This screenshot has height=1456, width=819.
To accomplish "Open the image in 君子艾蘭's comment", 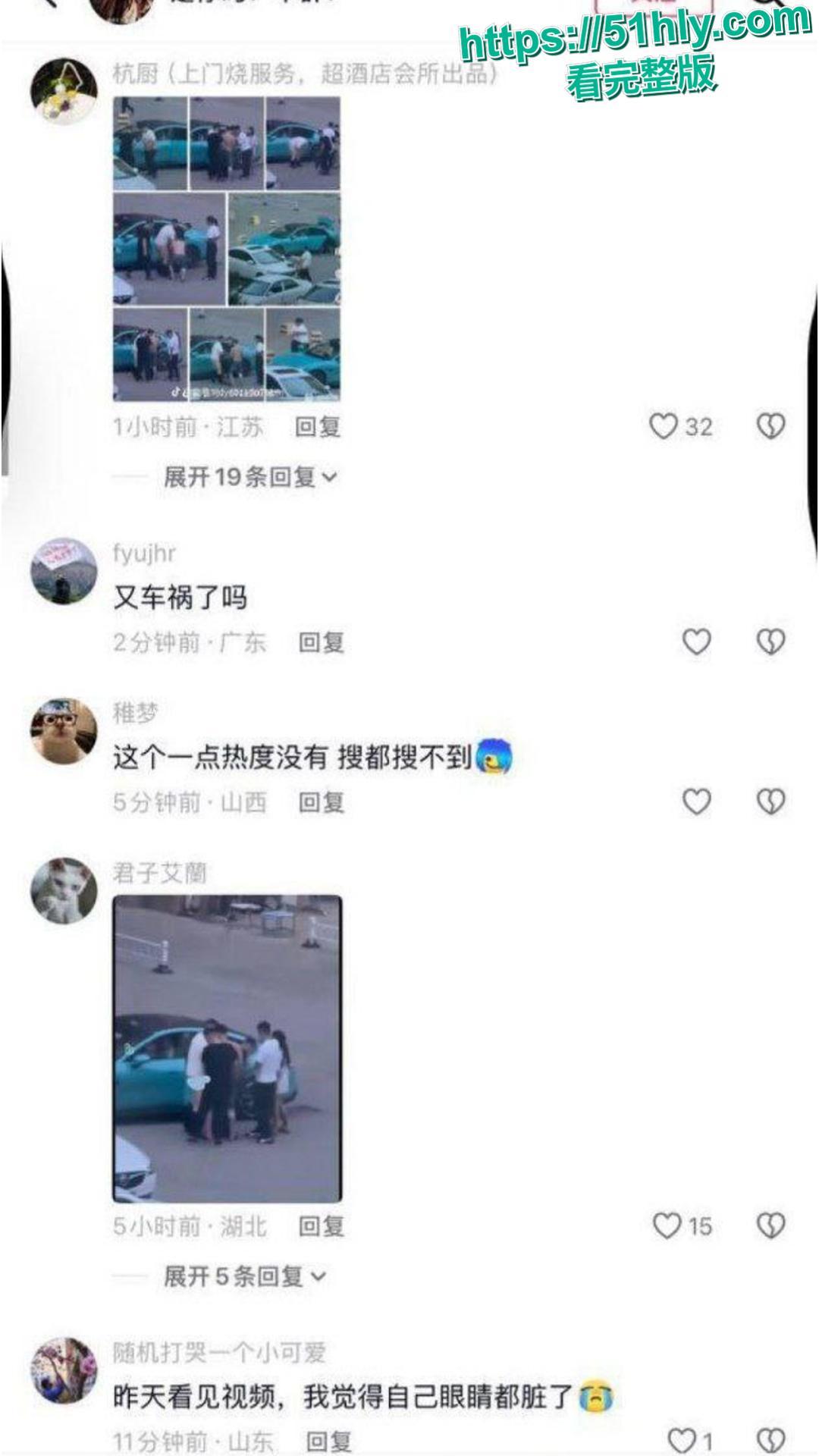I will click(x=227, y=1049).
